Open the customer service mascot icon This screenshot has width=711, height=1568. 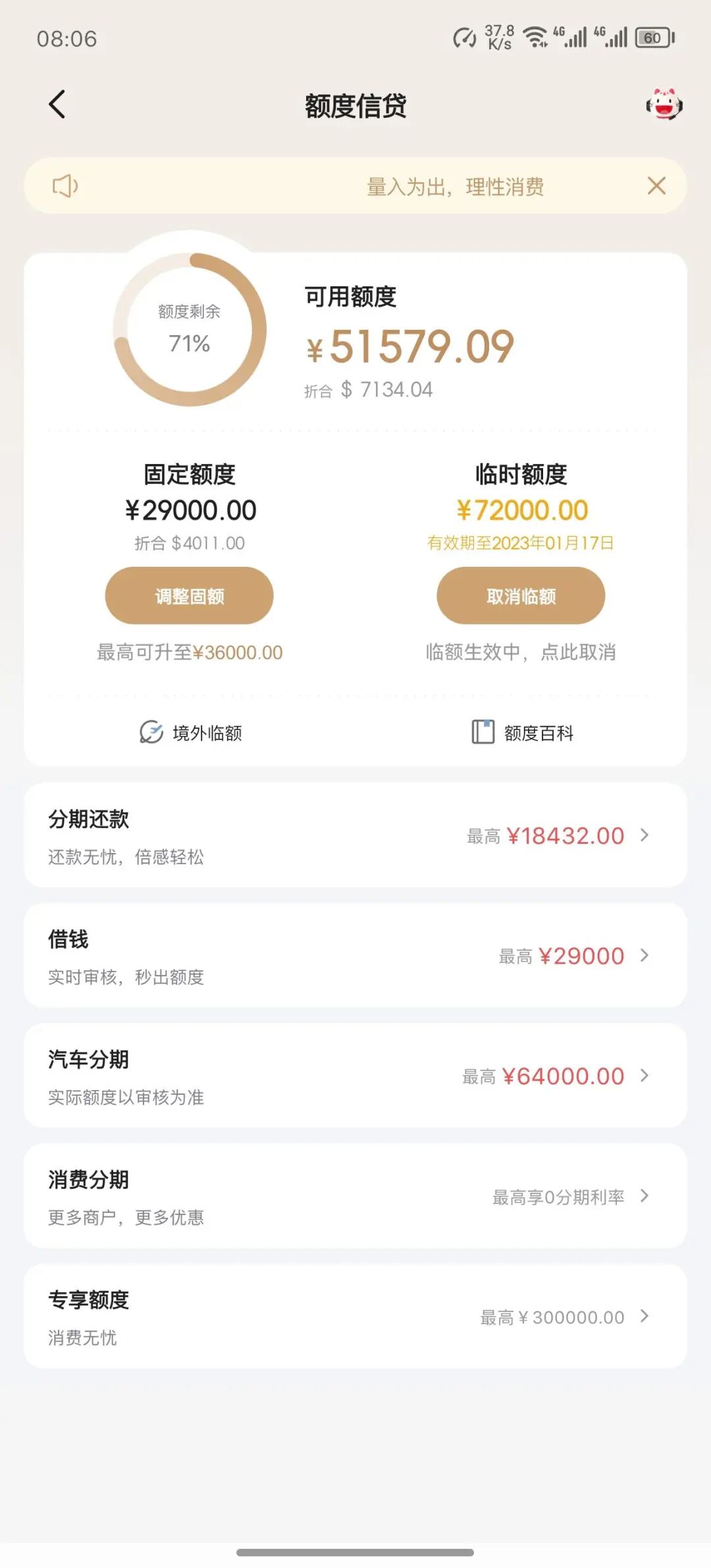(x=664, y=105)
